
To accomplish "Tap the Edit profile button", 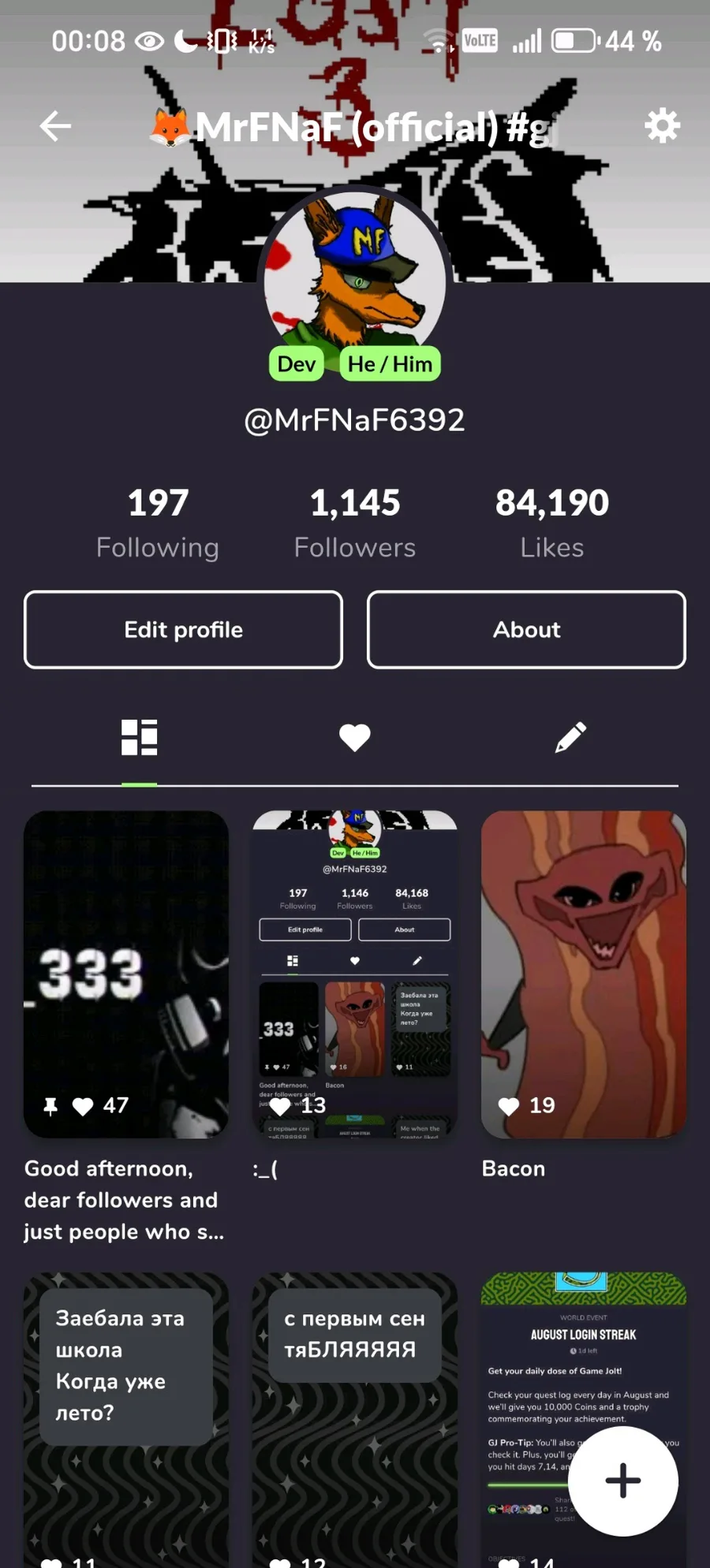I will [x=184, y=630].
